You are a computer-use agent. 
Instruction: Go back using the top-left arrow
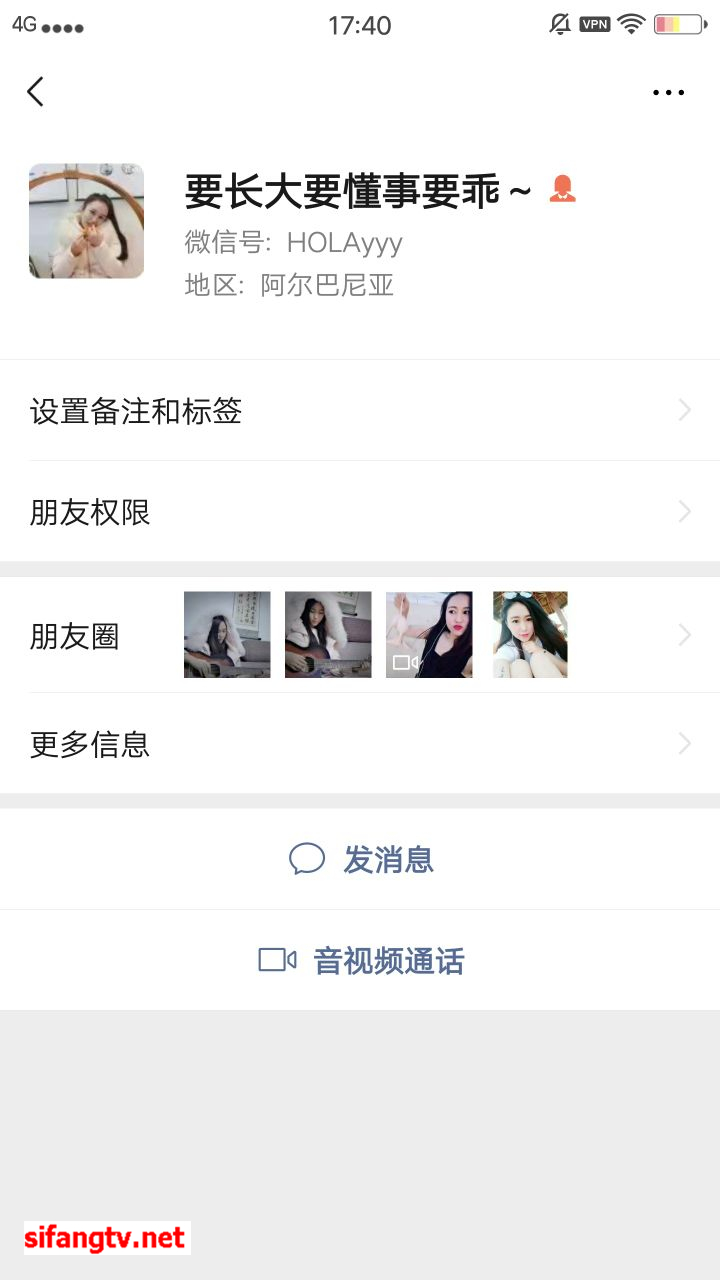(x=36, y=92)
